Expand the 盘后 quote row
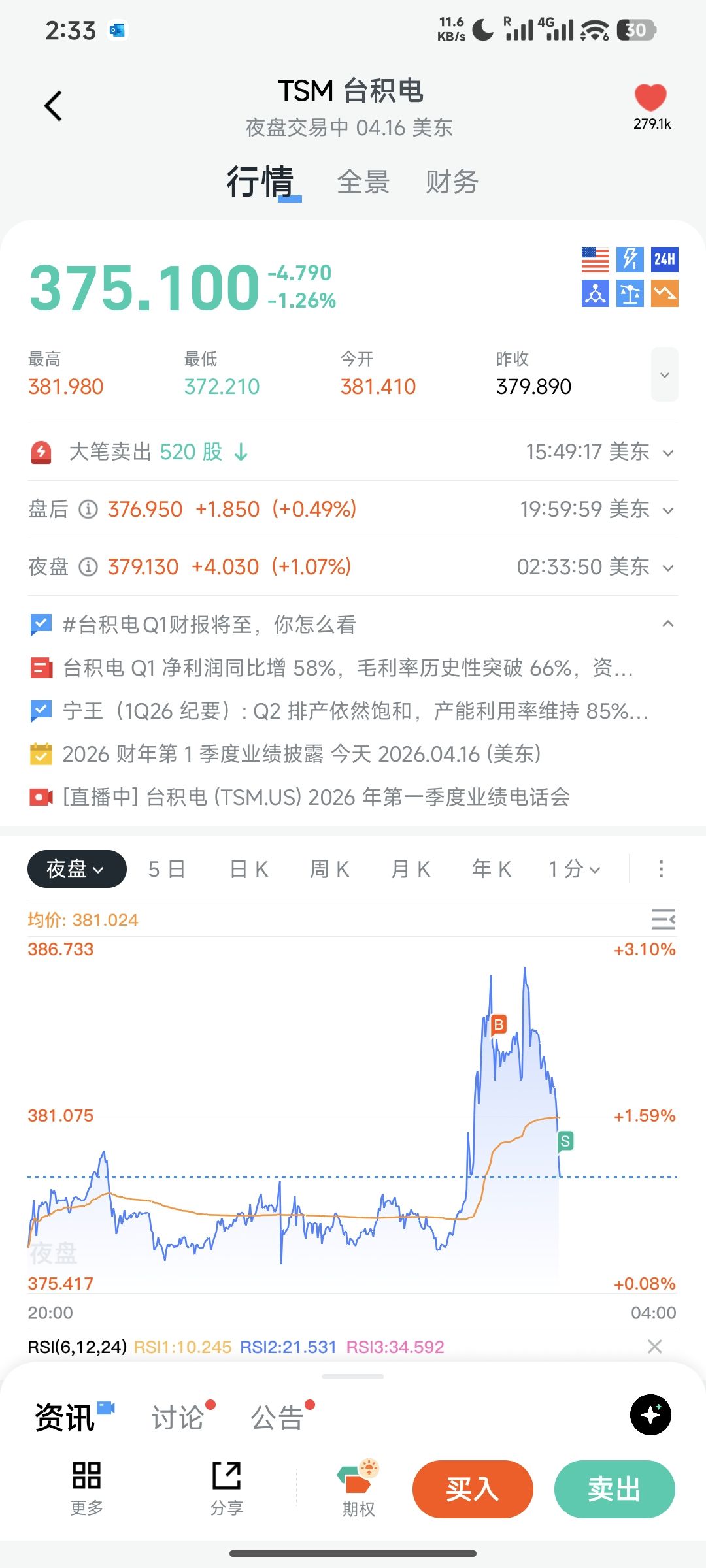Screen dimensions: 706x1568 point(667,510)
